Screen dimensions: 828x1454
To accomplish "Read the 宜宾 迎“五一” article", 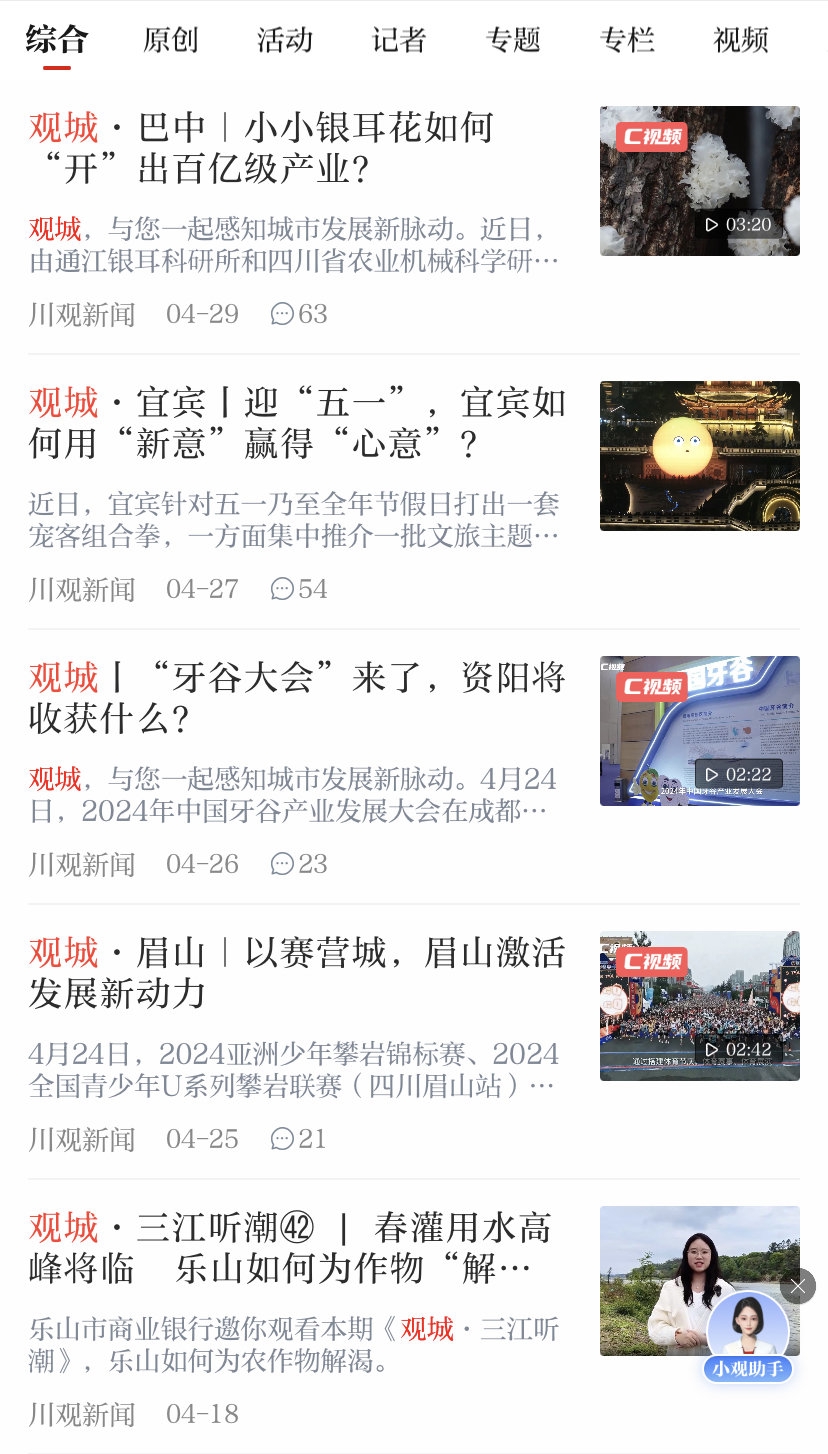I will [297, 422].
